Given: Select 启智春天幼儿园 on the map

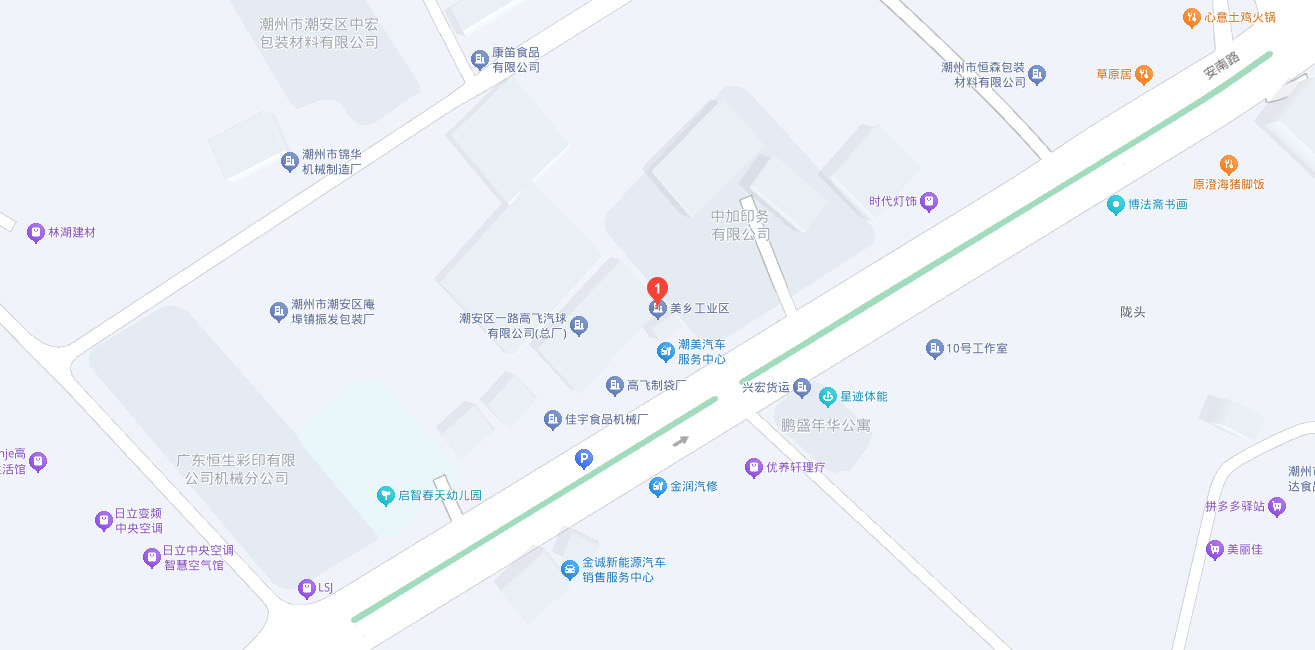Looking at the screenshot, I should [x=386, y=495].
